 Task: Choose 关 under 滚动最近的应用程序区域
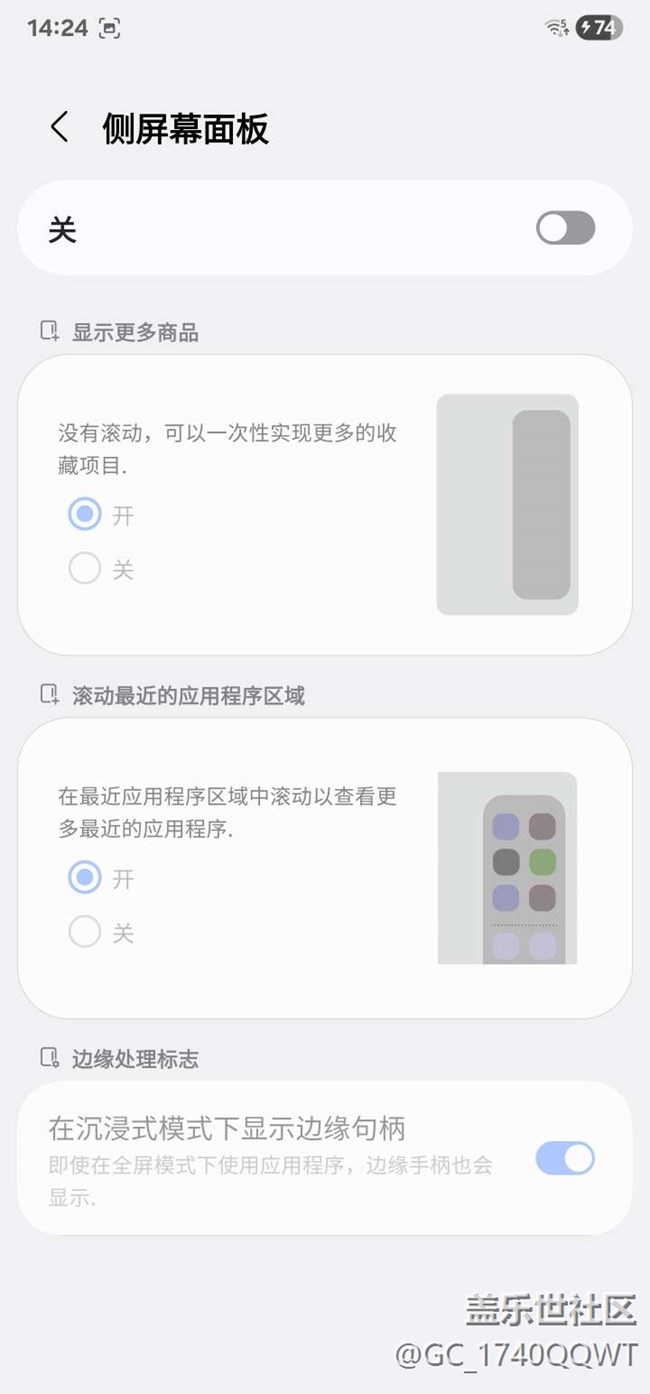point(85,932)
